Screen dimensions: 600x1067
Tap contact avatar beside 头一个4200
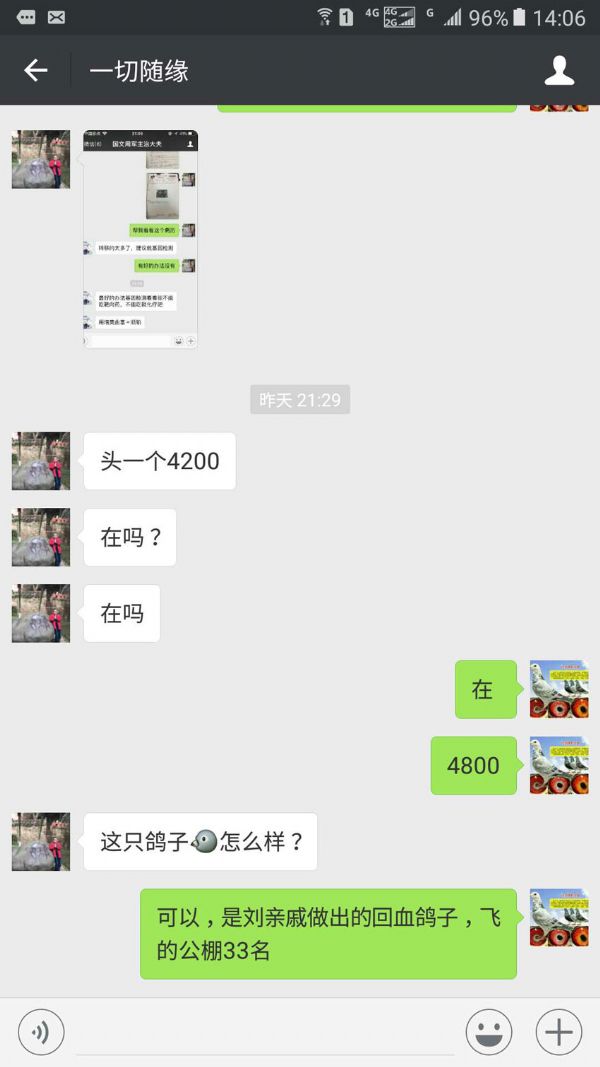tap(41, 461)
